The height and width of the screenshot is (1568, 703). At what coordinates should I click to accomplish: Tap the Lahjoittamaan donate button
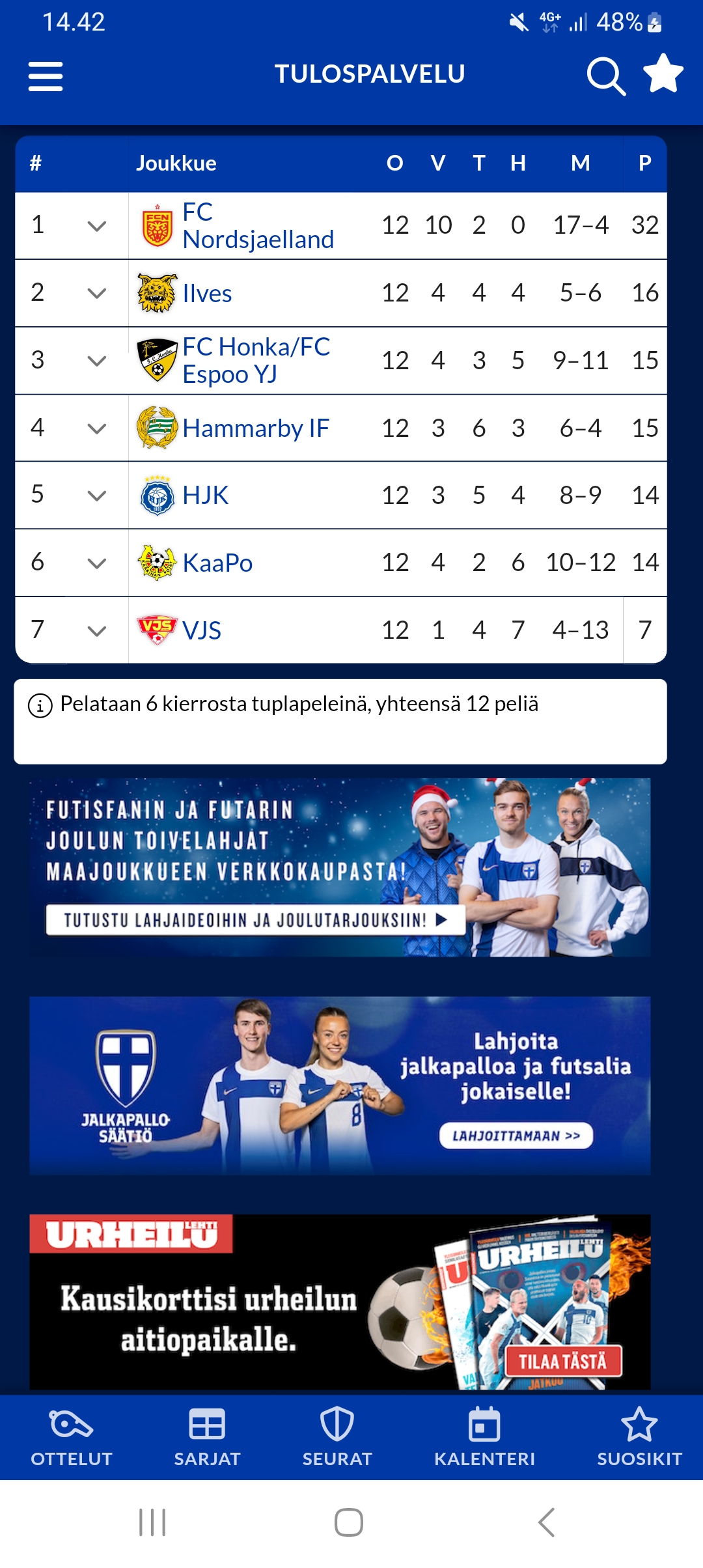click(x=516, y=1136)
